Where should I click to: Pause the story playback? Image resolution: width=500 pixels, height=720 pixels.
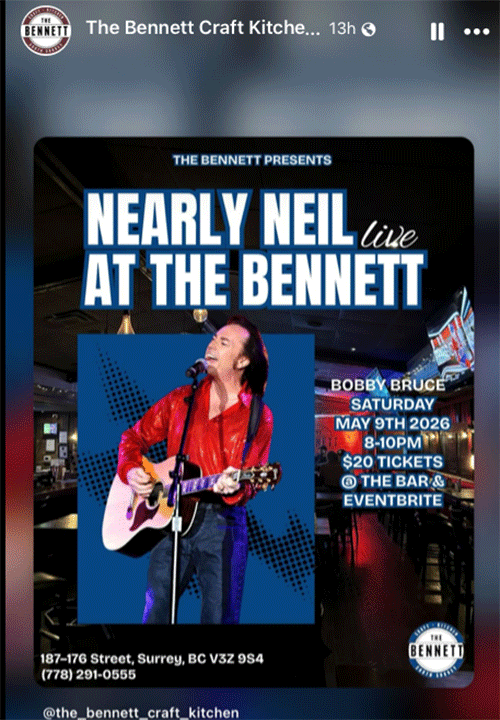[x=437, y=32]
